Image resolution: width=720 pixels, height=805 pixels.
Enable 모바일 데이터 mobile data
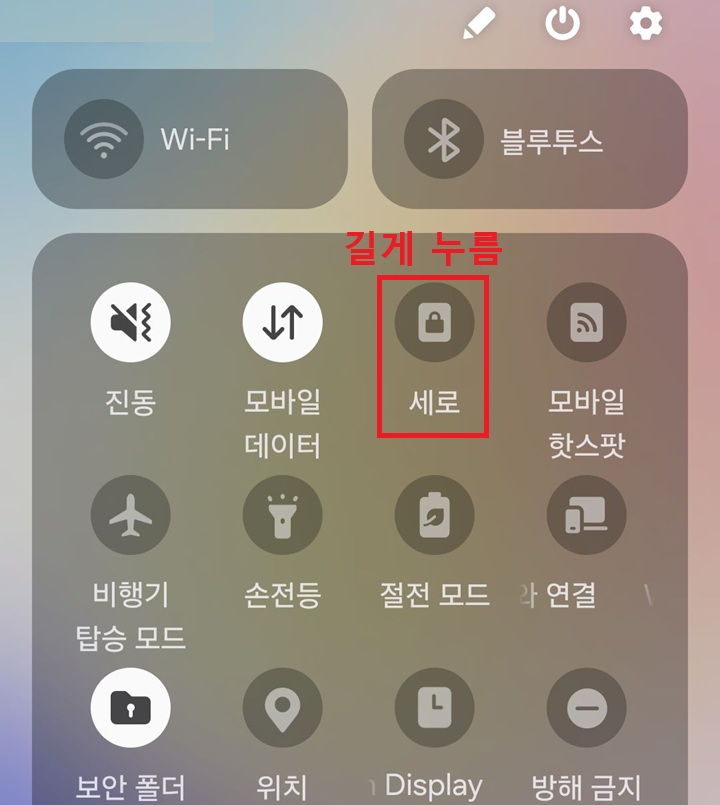click(283, 321)
